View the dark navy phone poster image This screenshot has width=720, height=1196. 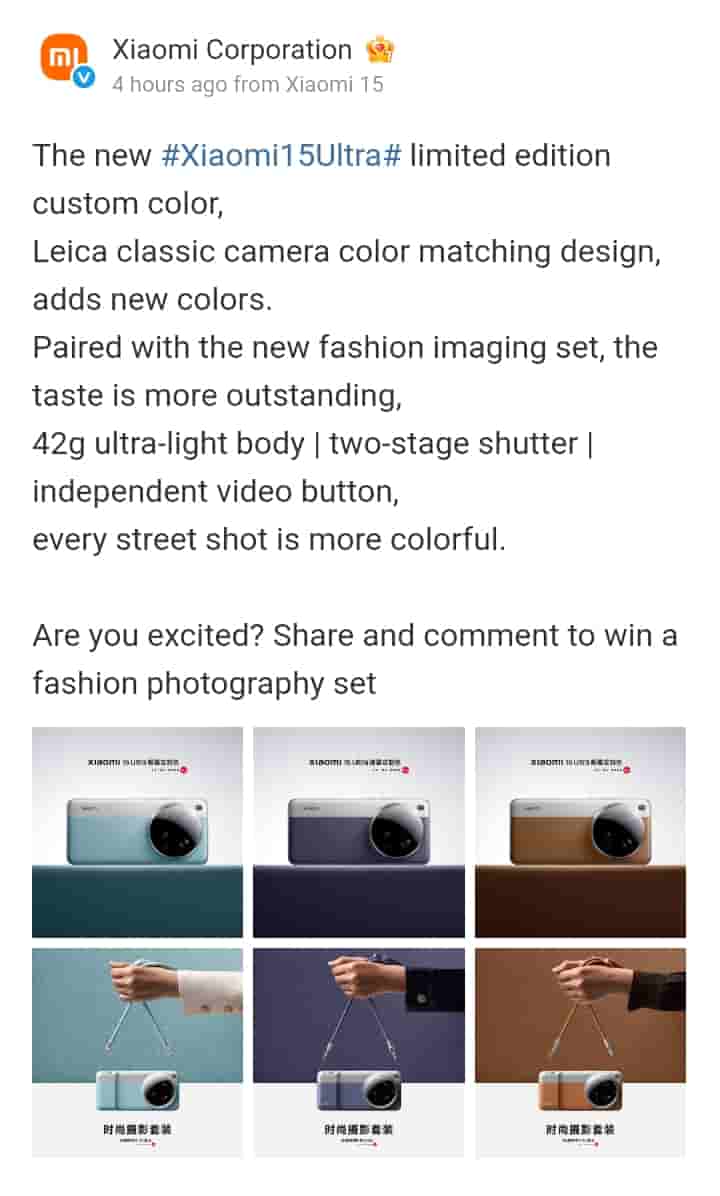[x=359, y=832]
